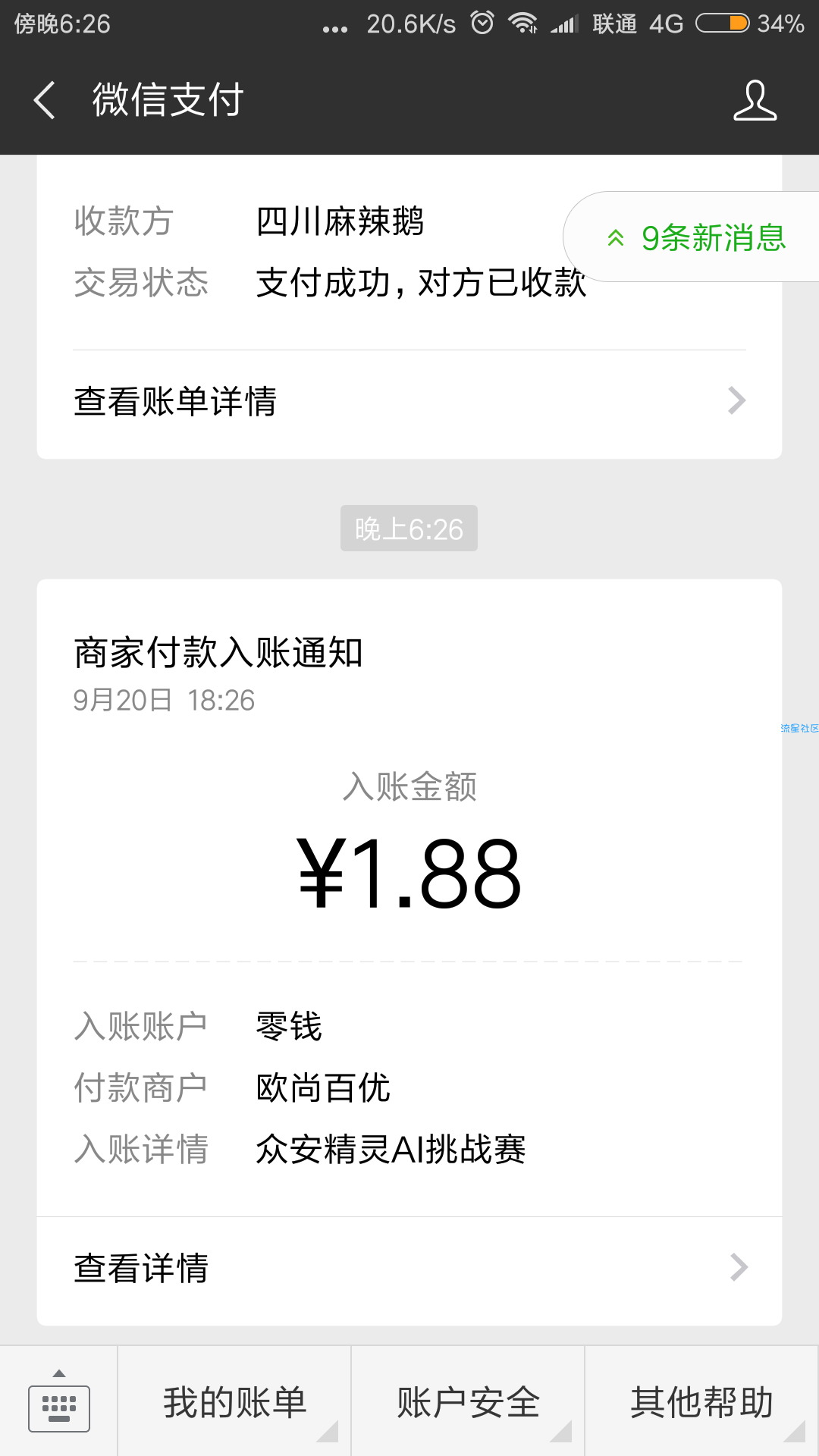
Task: Open the account profile icon
Action: (755, 100)
